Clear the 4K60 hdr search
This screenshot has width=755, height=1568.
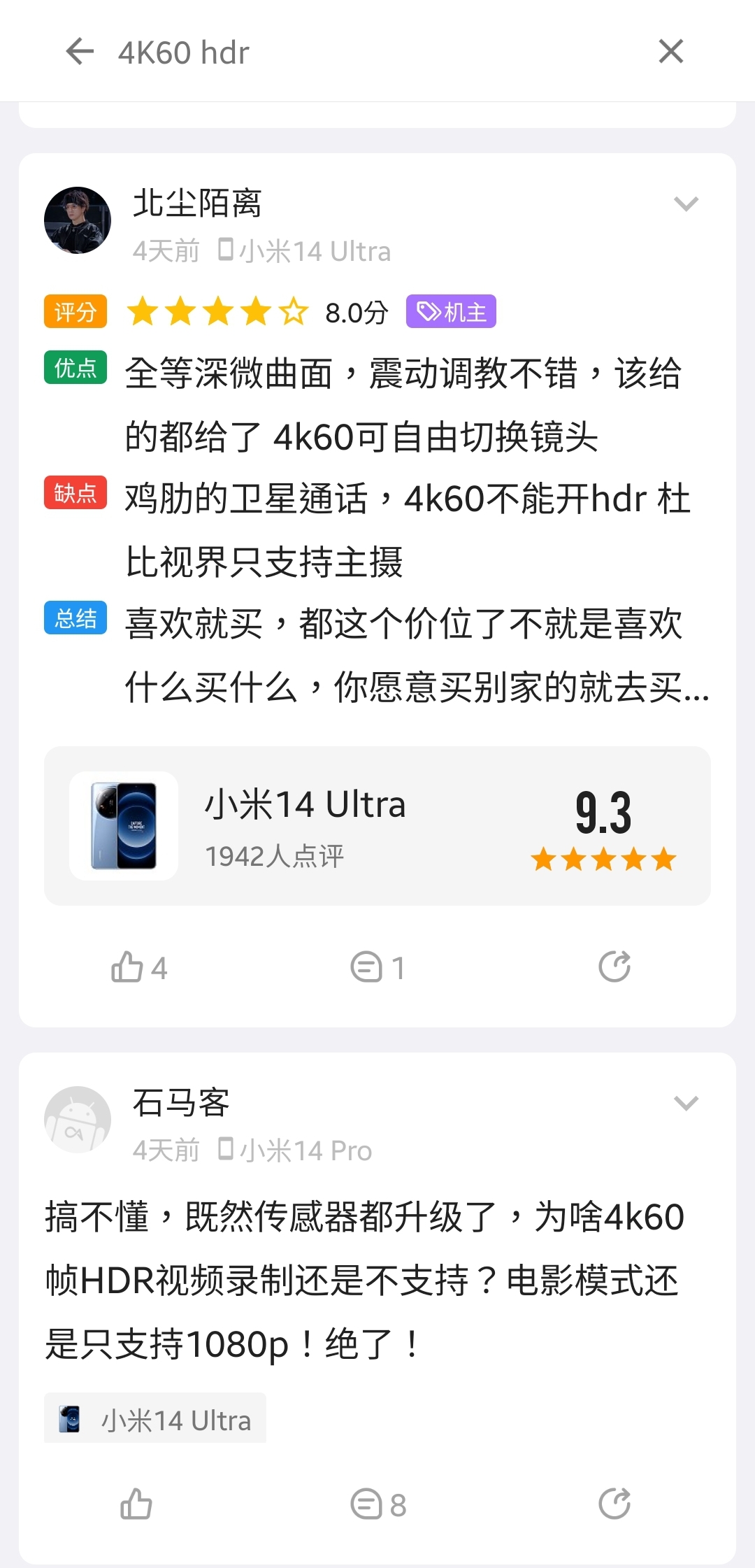coord(670,52)
